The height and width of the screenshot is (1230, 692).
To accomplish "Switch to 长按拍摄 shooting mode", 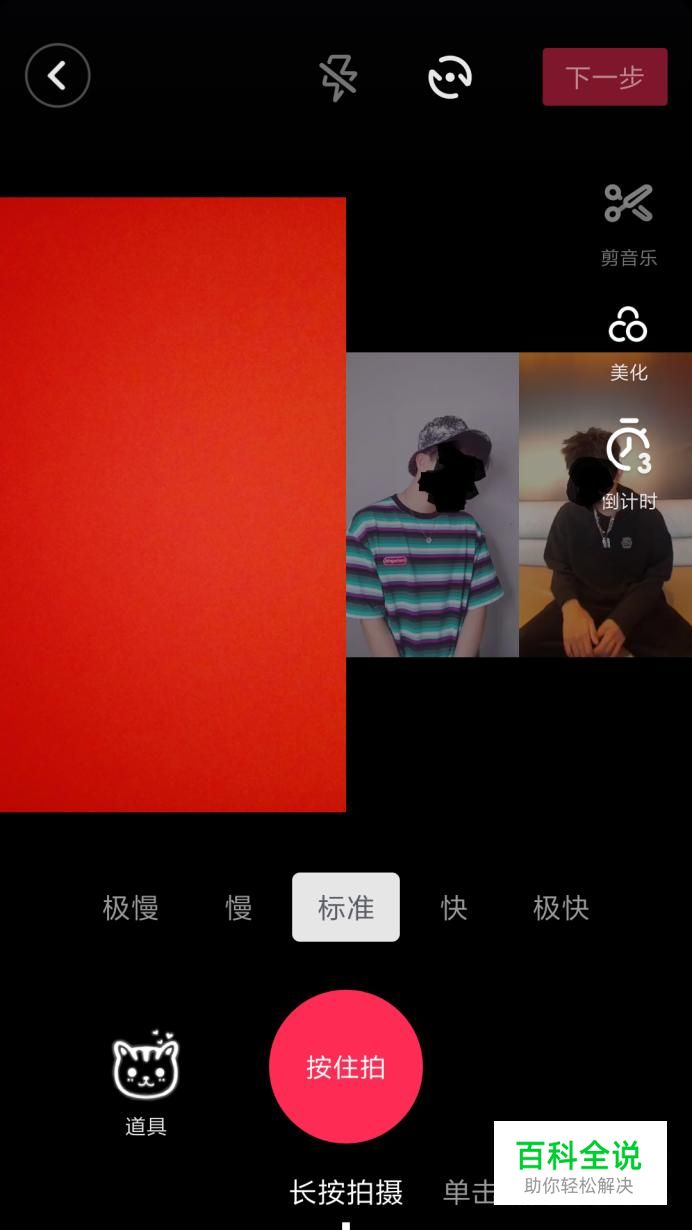I will 346,1192.
